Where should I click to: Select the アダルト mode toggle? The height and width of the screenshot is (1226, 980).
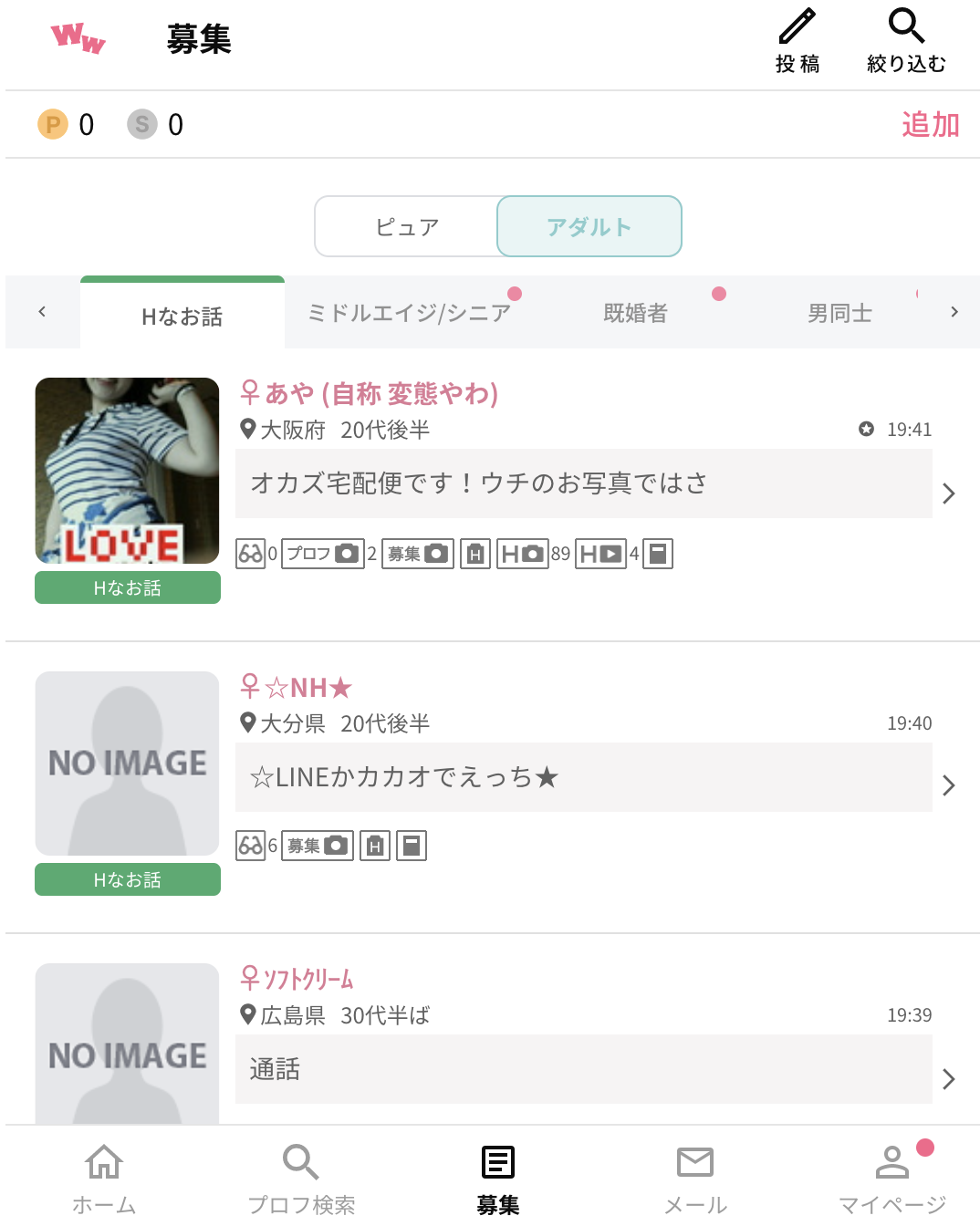(x=588, y=226)
